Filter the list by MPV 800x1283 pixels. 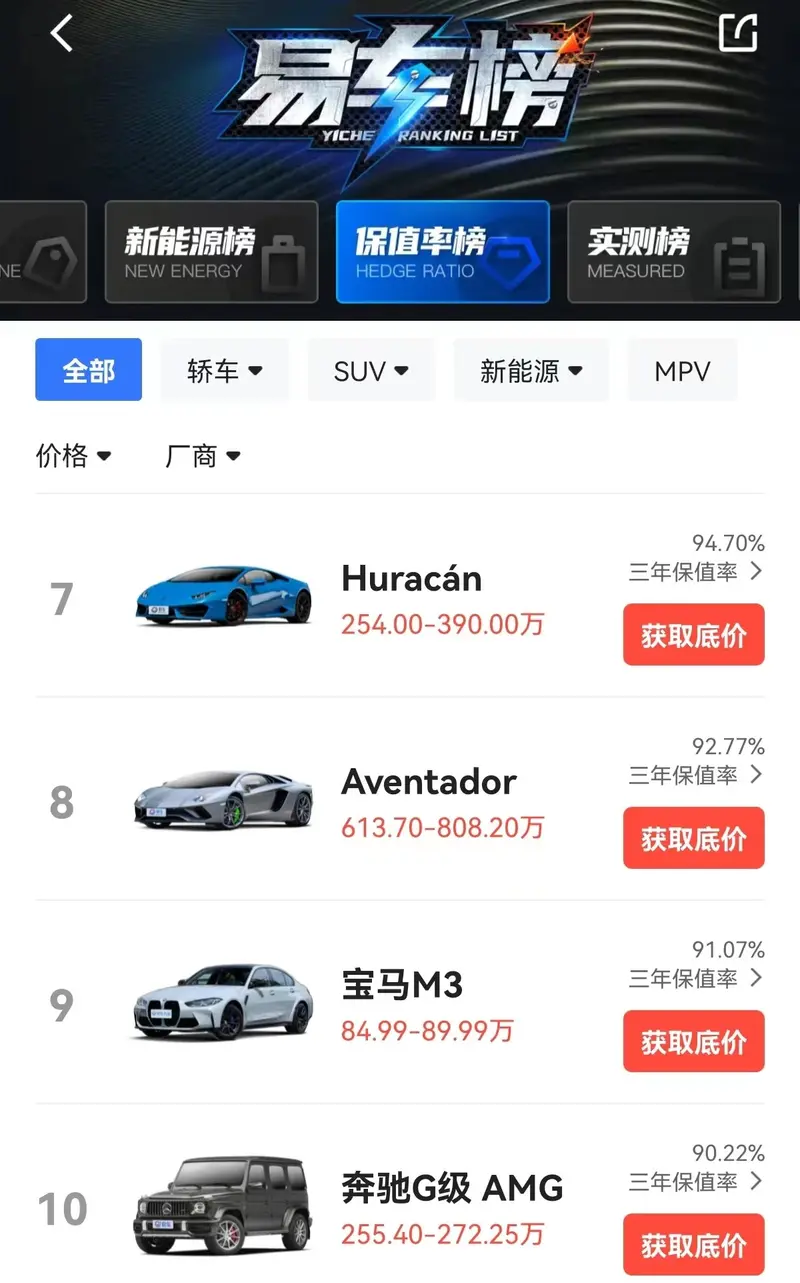click(x=682, y=370)
